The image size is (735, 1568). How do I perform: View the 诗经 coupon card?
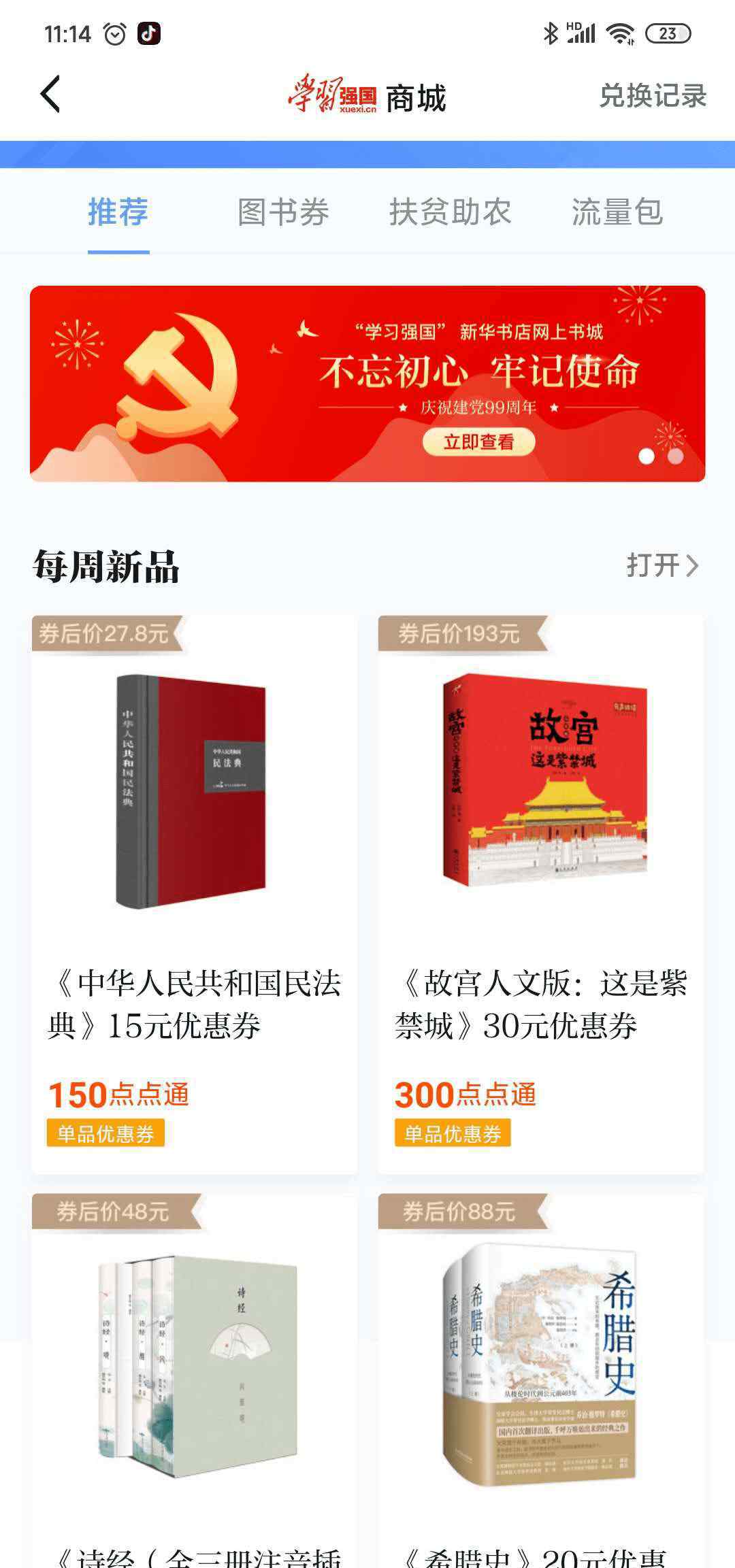pyautogui.click(x=194, y=1381)
